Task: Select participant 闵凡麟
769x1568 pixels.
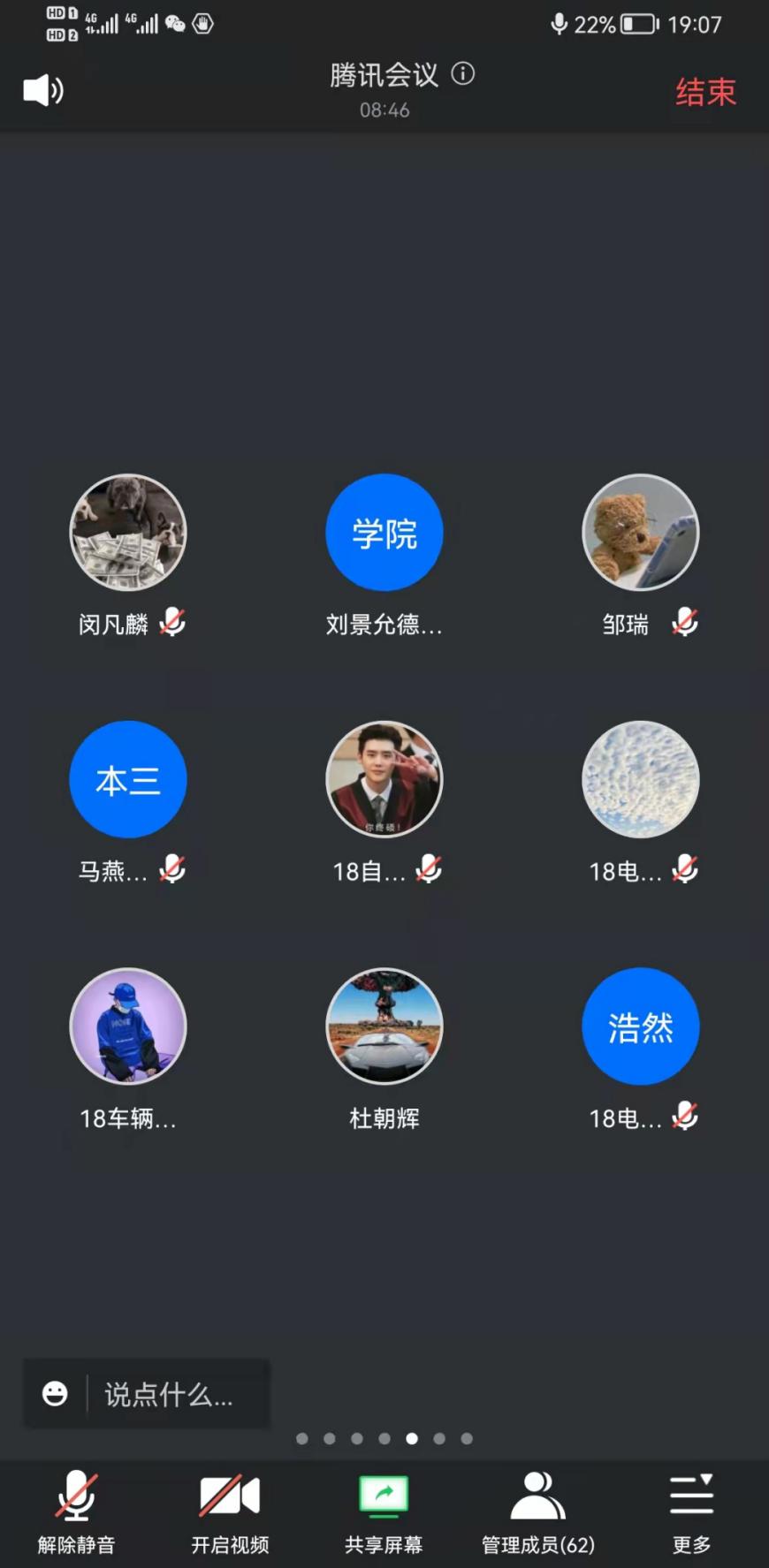Action: pos(128,533)
